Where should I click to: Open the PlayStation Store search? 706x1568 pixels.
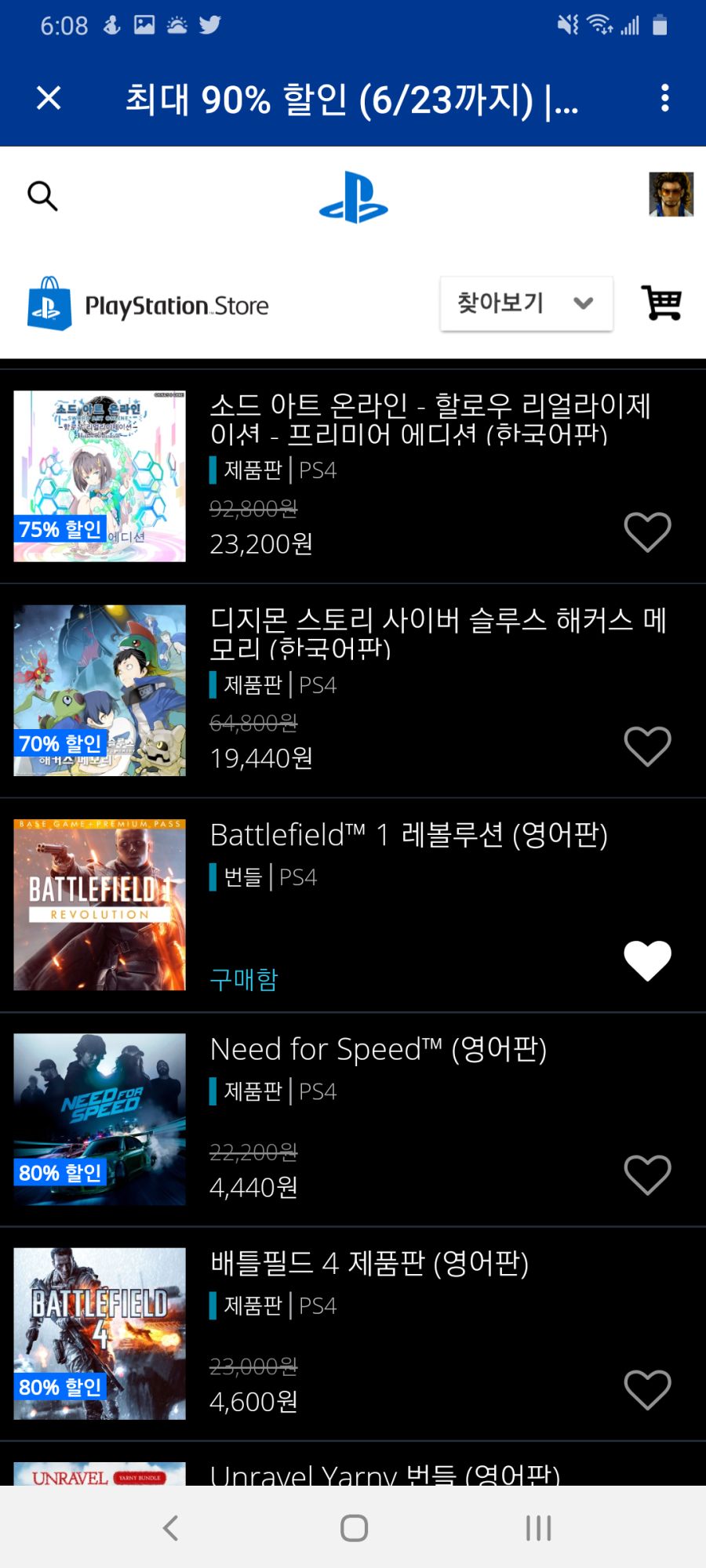pos(42,196)
